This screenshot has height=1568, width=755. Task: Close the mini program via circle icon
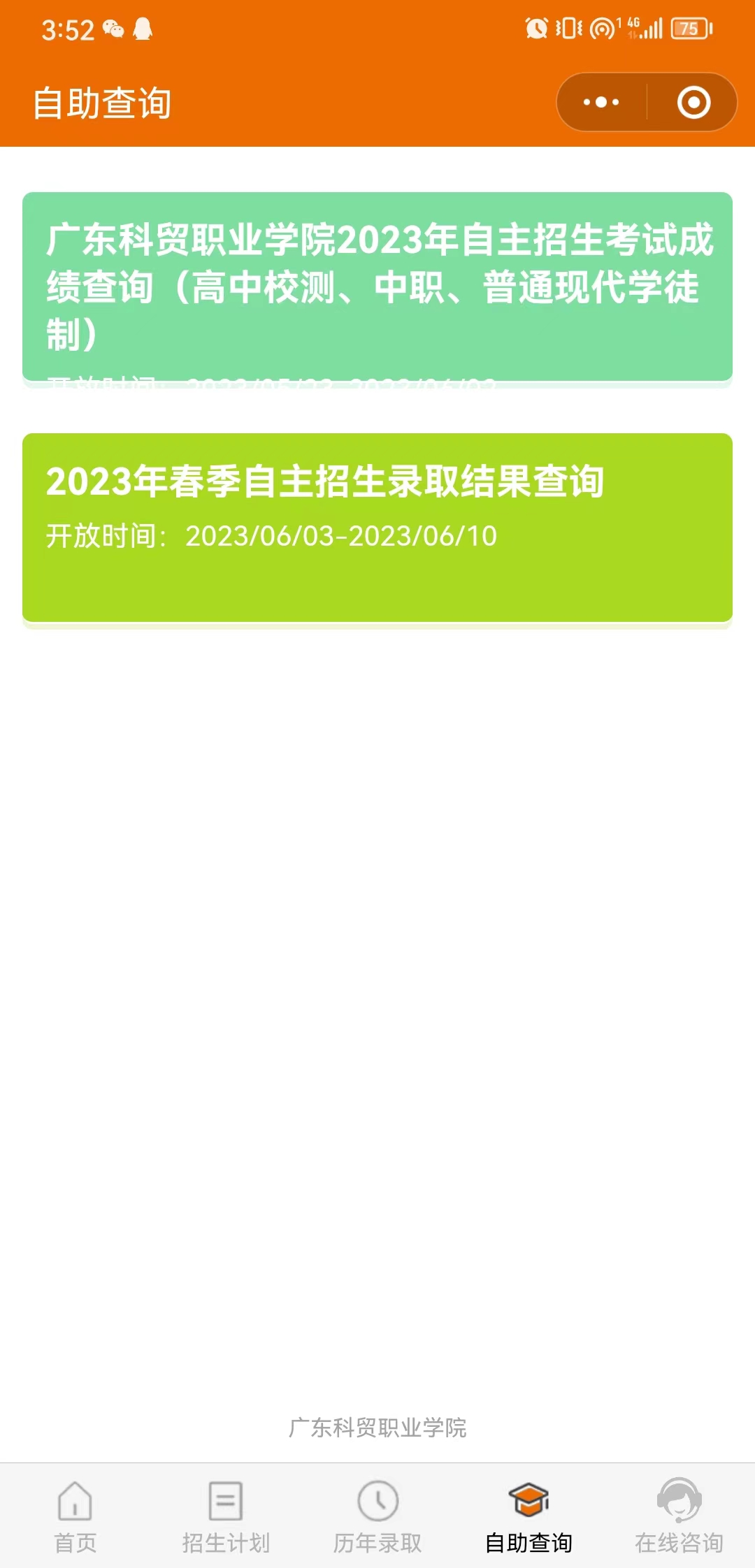[693, 103]
